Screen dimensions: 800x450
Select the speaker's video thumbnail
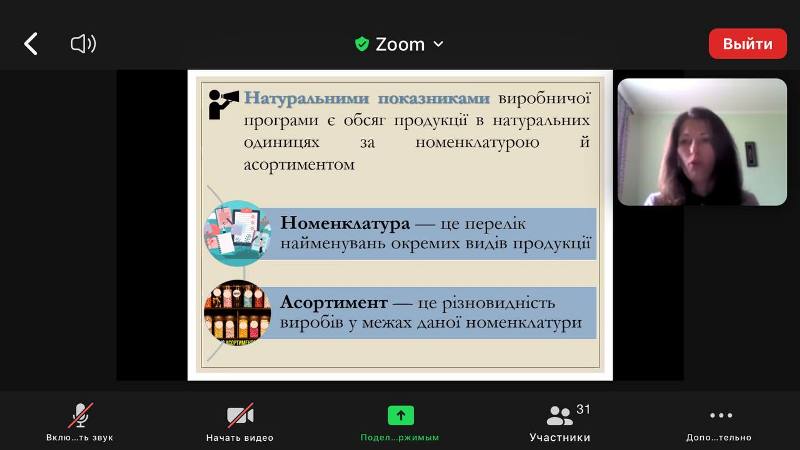(702, 142)
